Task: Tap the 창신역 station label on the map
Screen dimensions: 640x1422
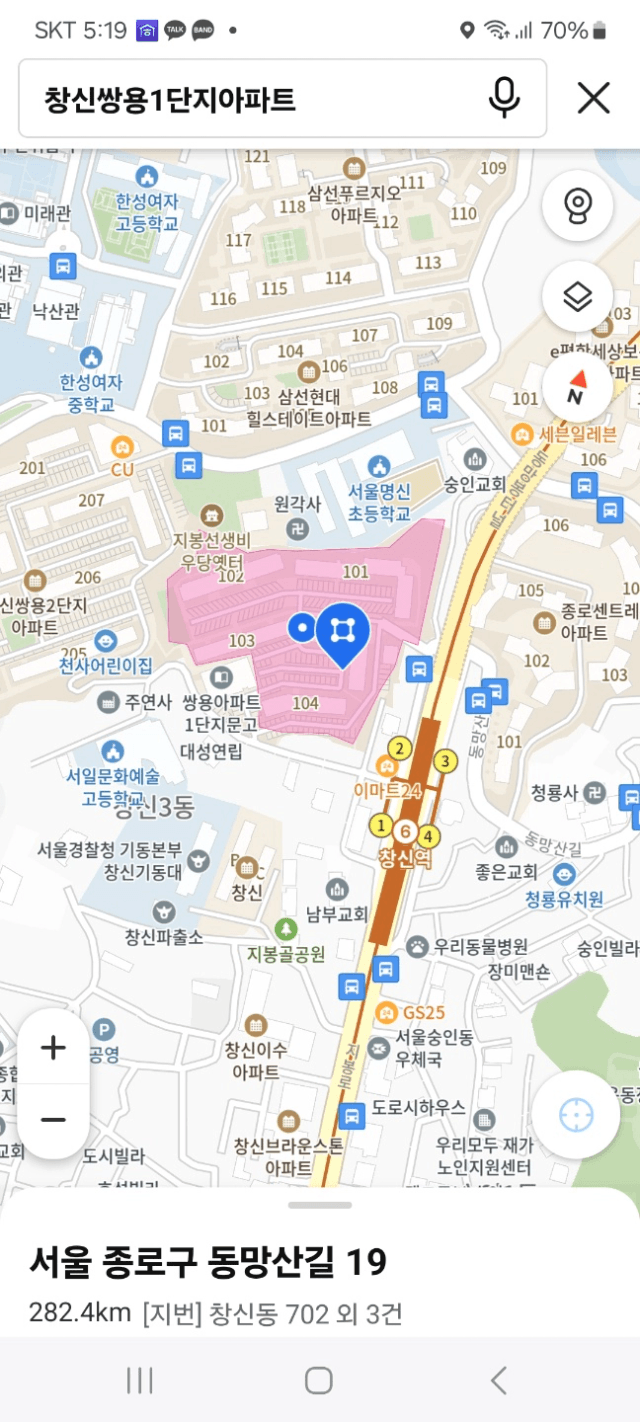Action: pos(404,858)
